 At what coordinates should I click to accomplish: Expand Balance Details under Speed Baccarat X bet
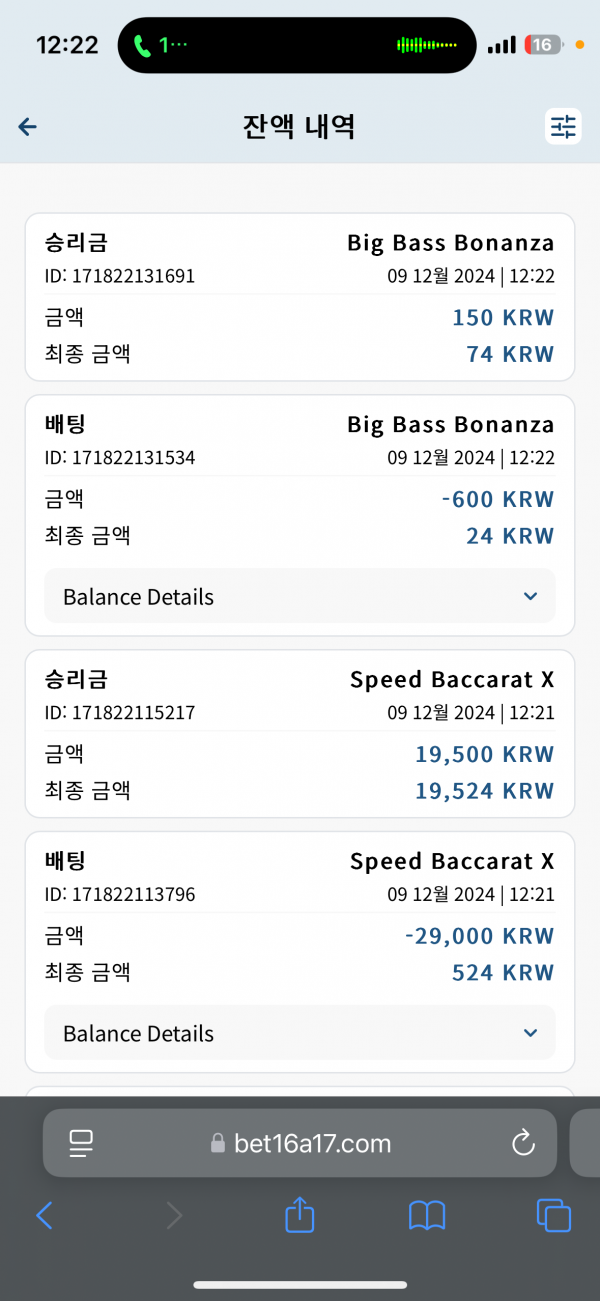(x=300, y=1033)
